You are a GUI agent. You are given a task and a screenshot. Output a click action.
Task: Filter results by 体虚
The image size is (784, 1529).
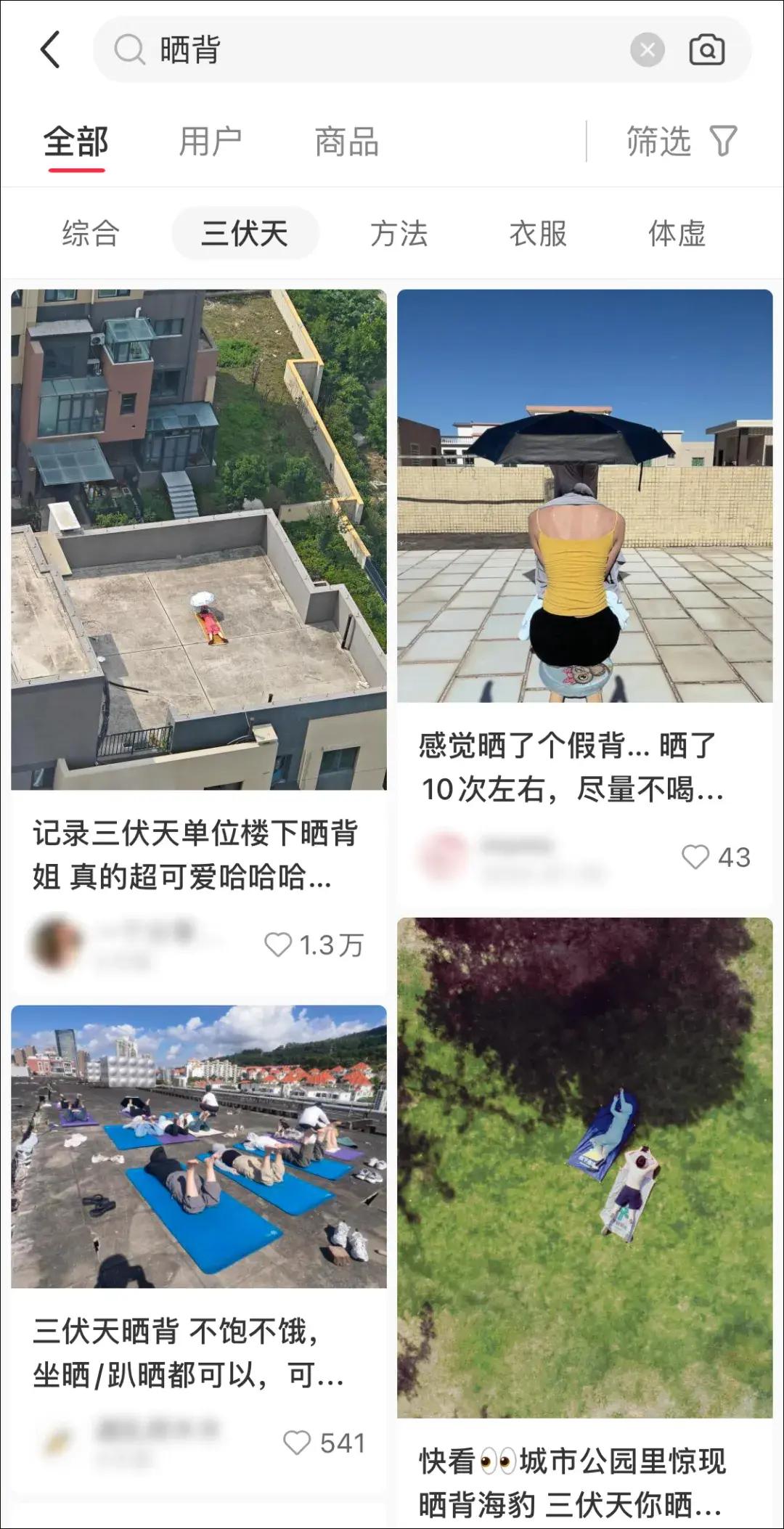click(677, 234)
